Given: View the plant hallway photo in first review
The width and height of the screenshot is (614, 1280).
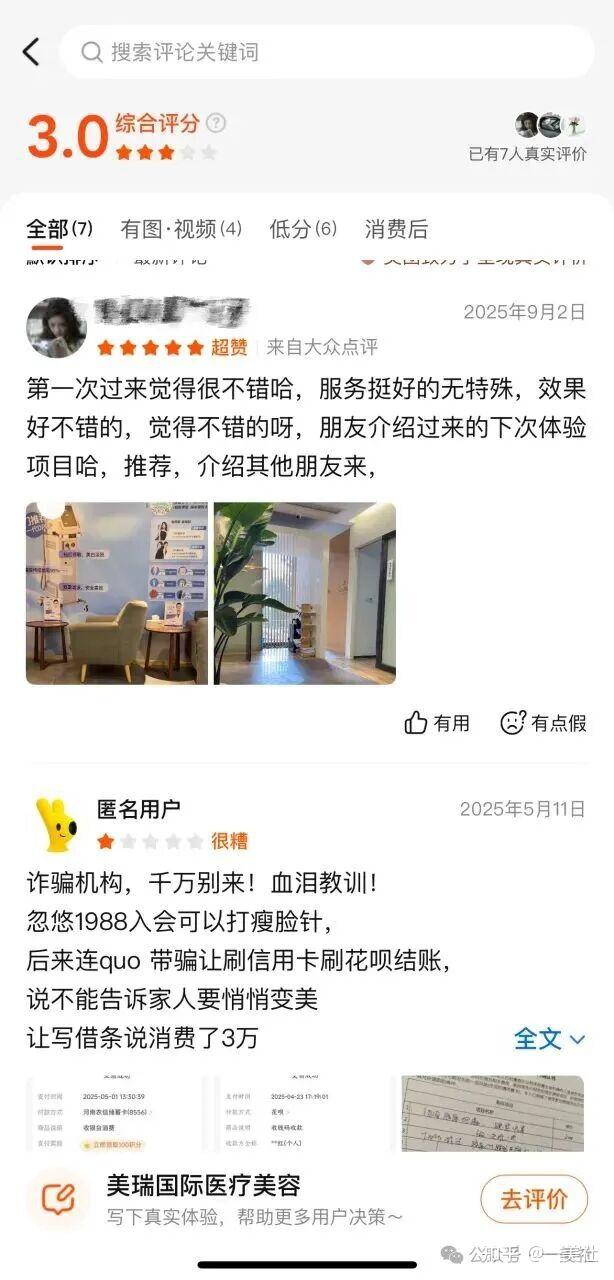Looking at the screenshot, I should [x=305, y=593].
